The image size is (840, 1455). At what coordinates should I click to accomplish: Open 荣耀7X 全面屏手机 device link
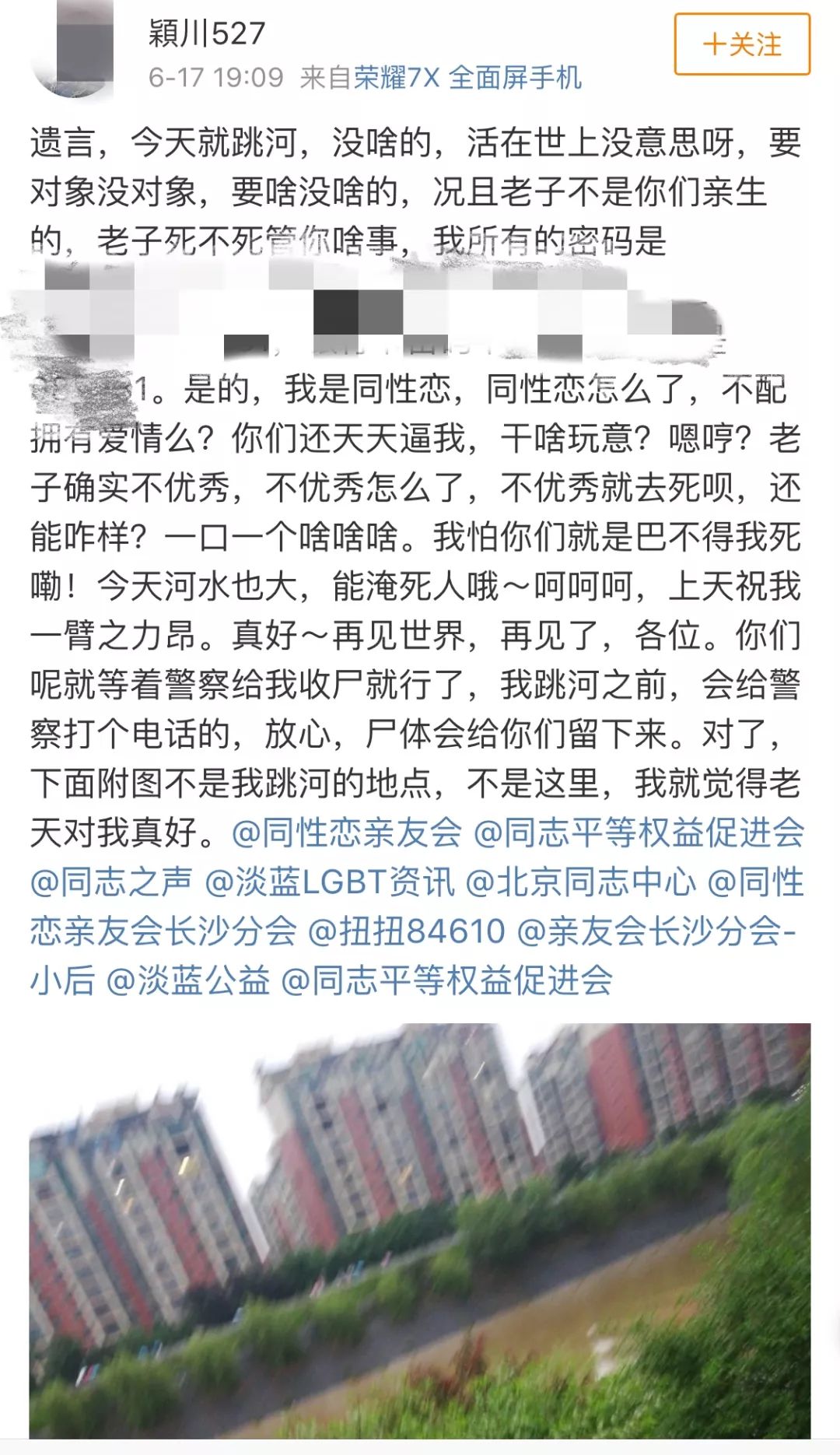[467, 78]
